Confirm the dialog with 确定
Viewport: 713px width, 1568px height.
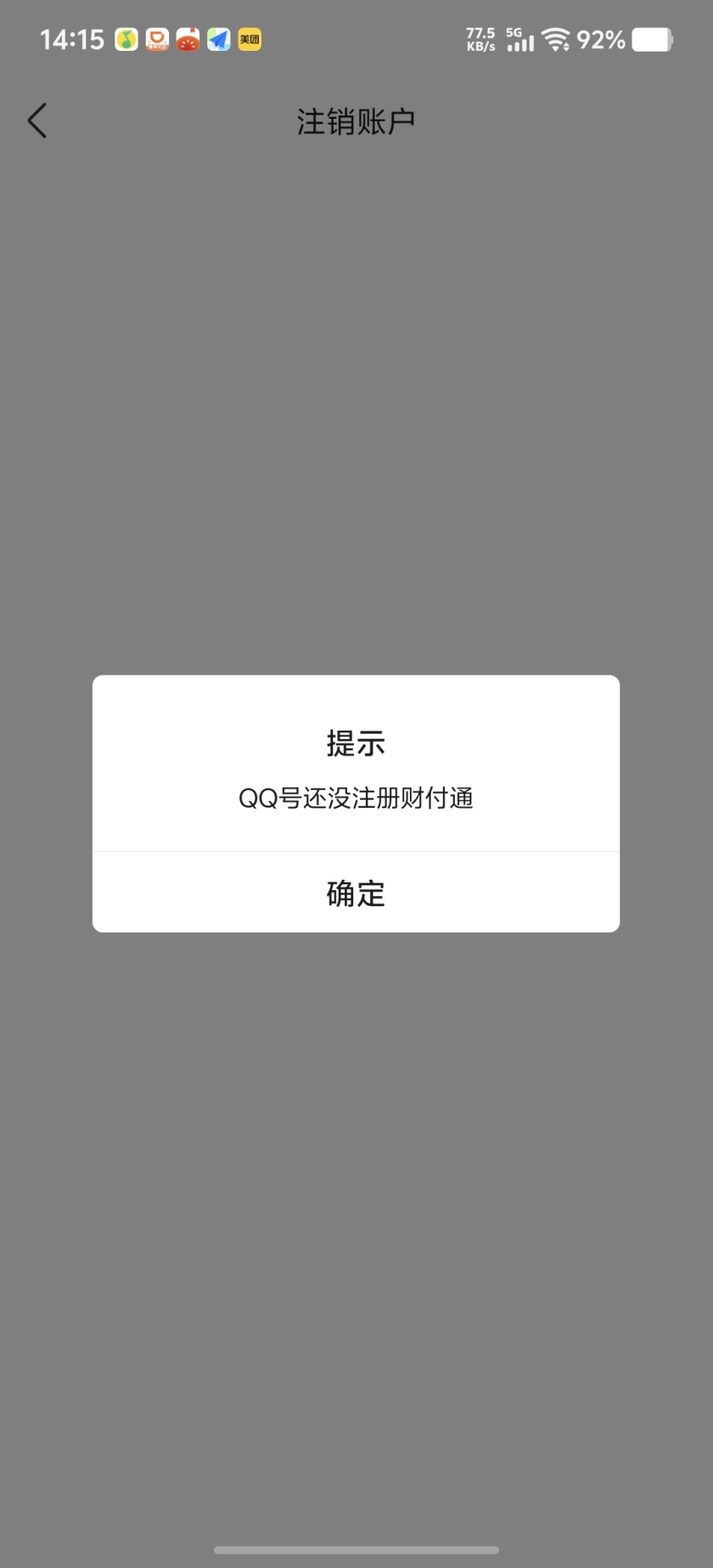coord(356,893)
